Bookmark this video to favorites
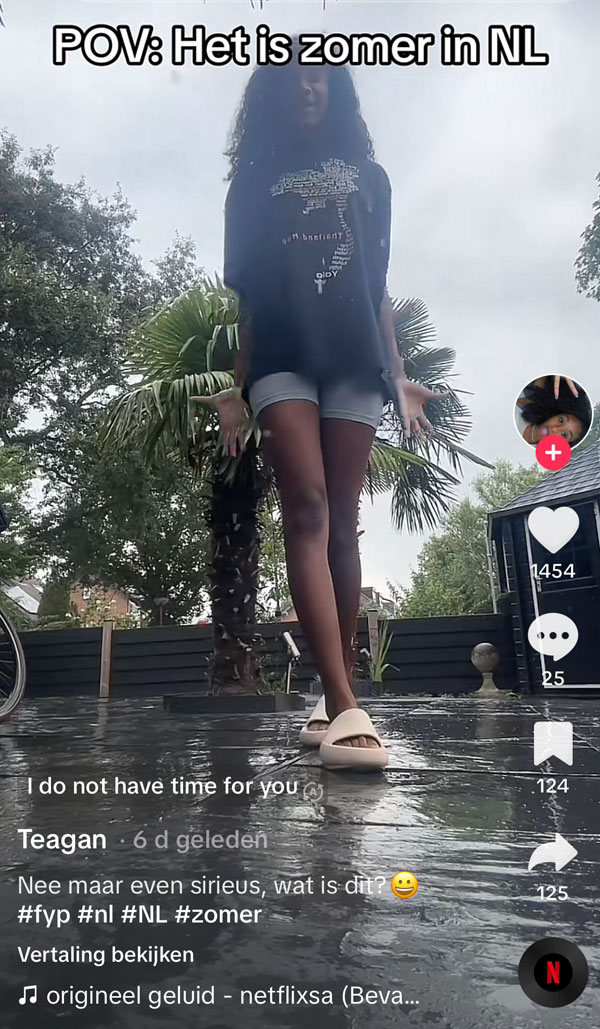The width and height of the screenshot is (600, 1029). tap(553, 744)
